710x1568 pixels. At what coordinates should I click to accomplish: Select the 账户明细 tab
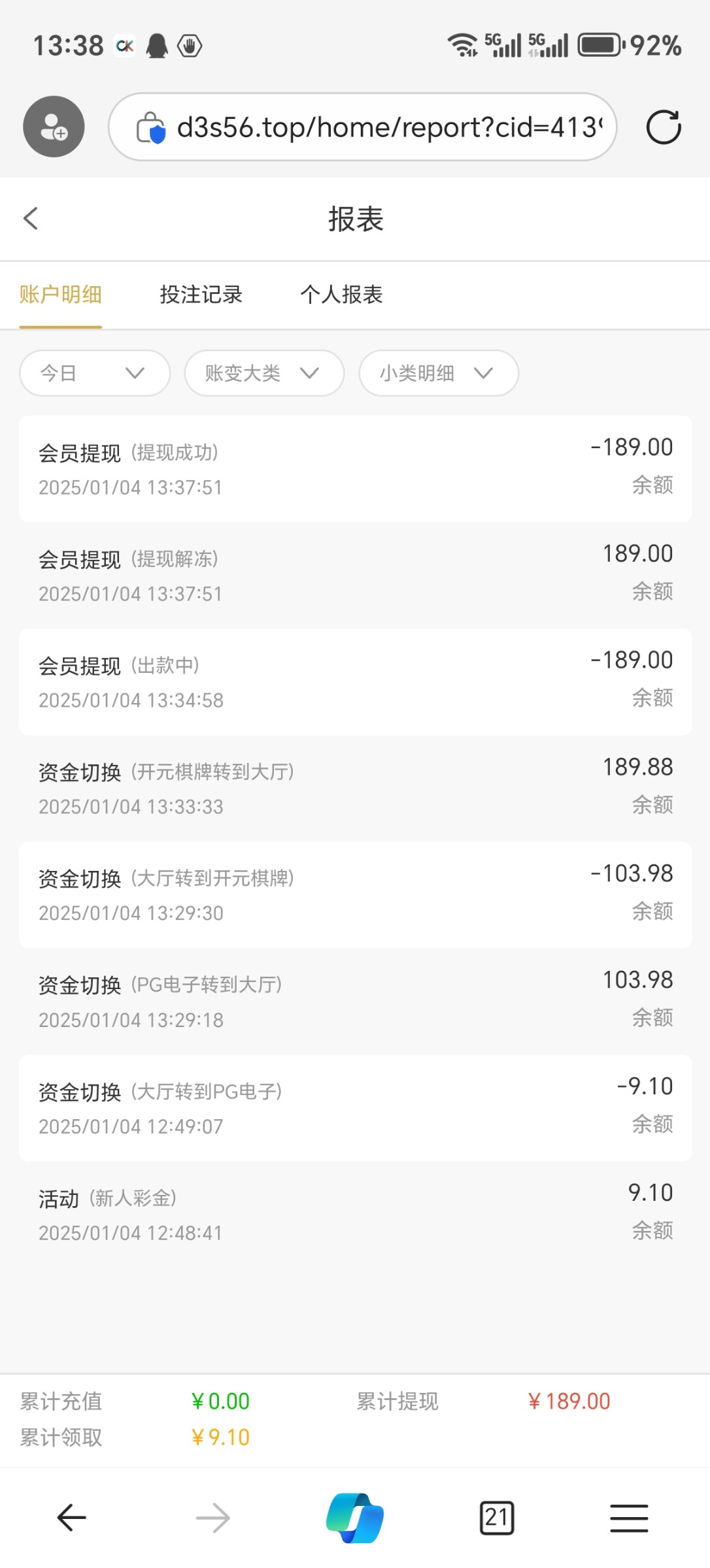point(60,295)
